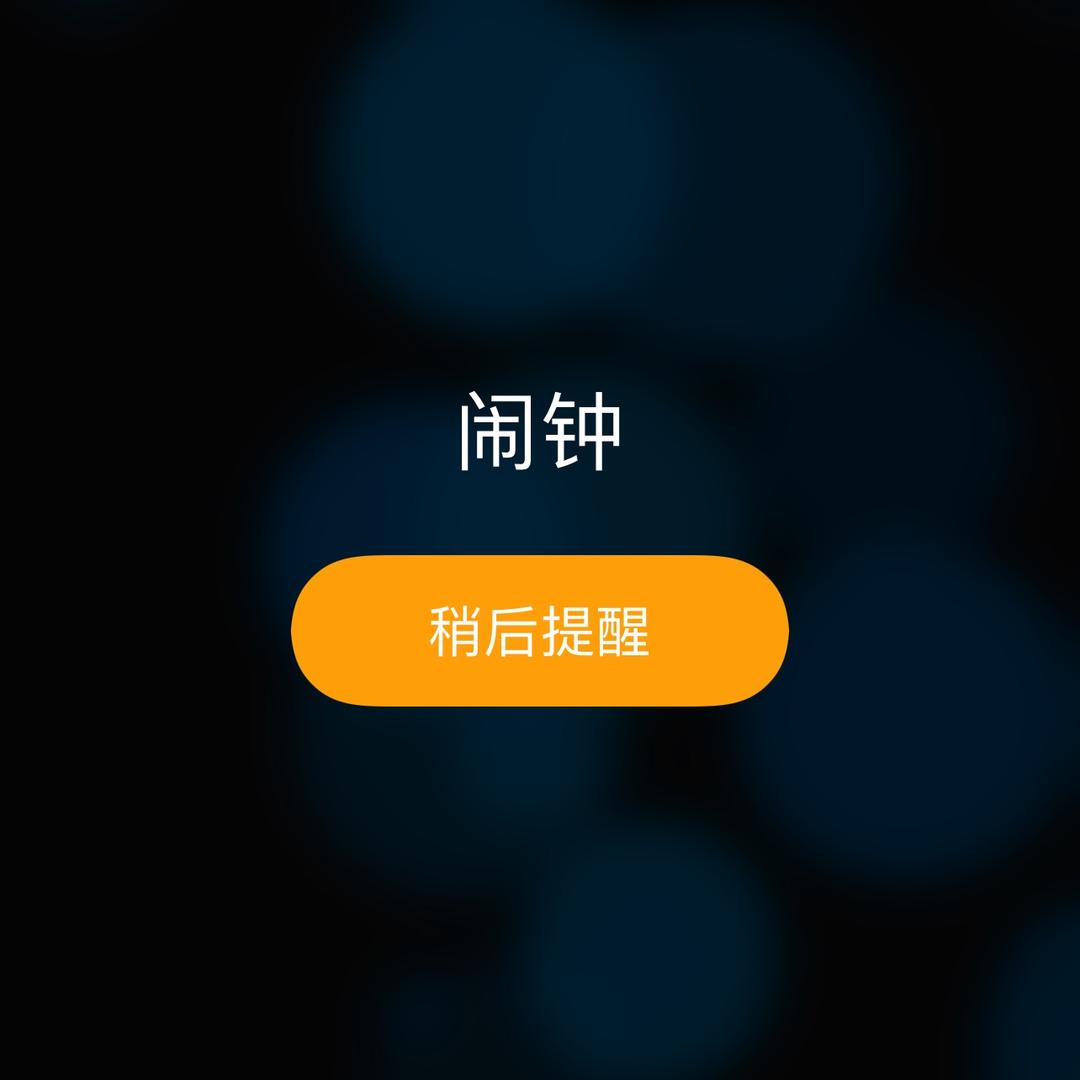Screen dimensions: 1080x1080
Task: Tap the 稍后提醒 snooze button
Action: [x=540, y=630]
